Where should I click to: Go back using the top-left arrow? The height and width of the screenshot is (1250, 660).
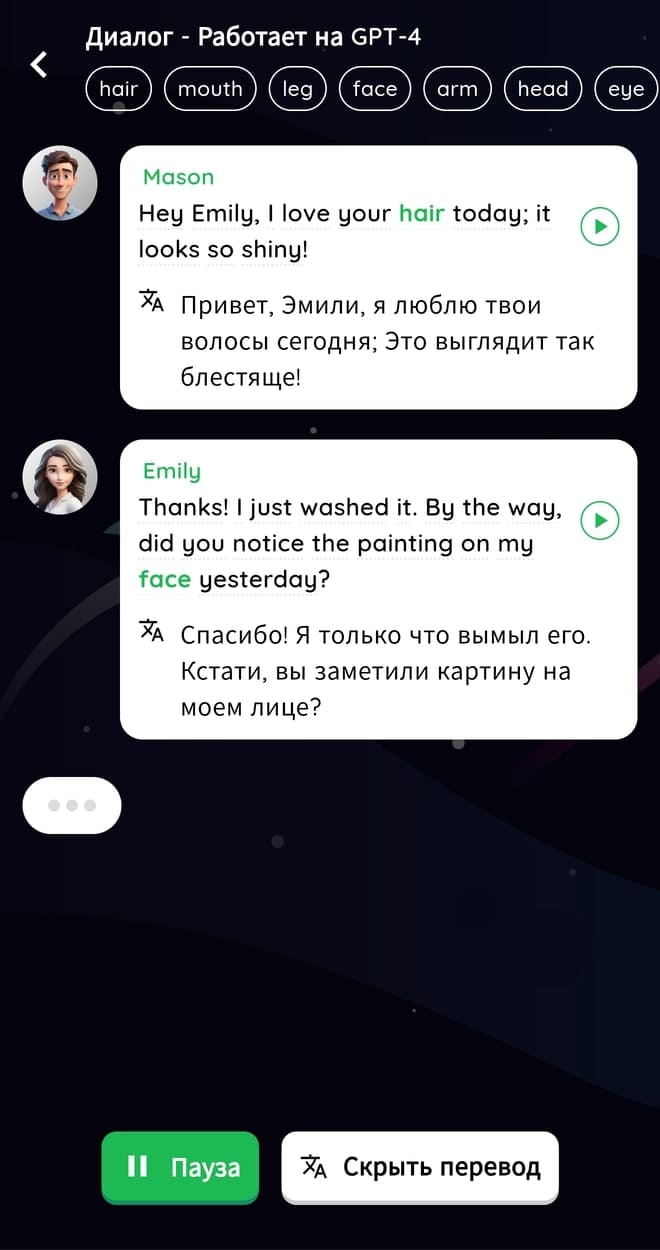39,65
